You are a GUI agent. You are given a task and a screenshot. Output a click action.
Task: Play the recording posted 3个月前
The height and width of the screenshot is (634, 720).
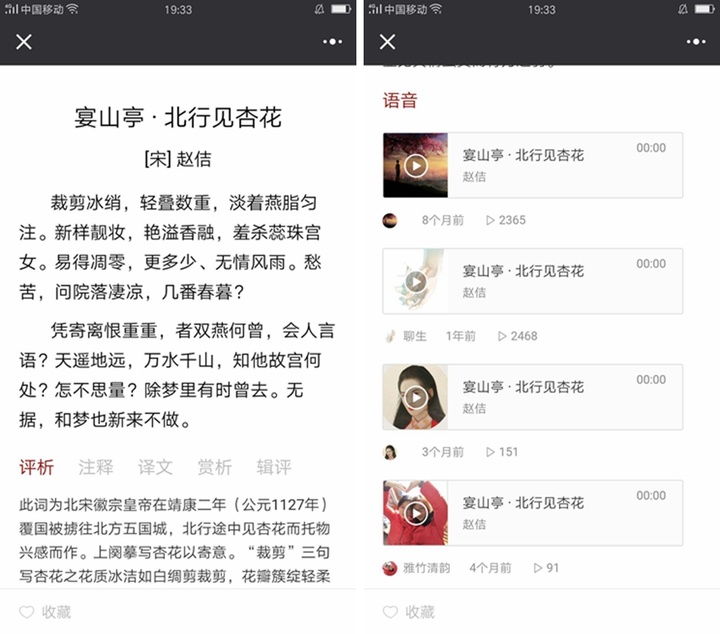click(x=416, y=397)
